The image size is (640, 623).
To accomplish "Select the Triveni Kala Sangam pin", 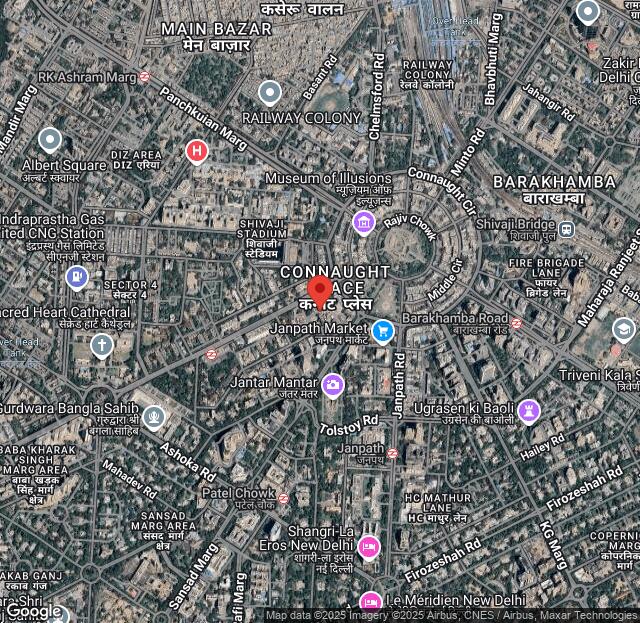I will point(624,330).
